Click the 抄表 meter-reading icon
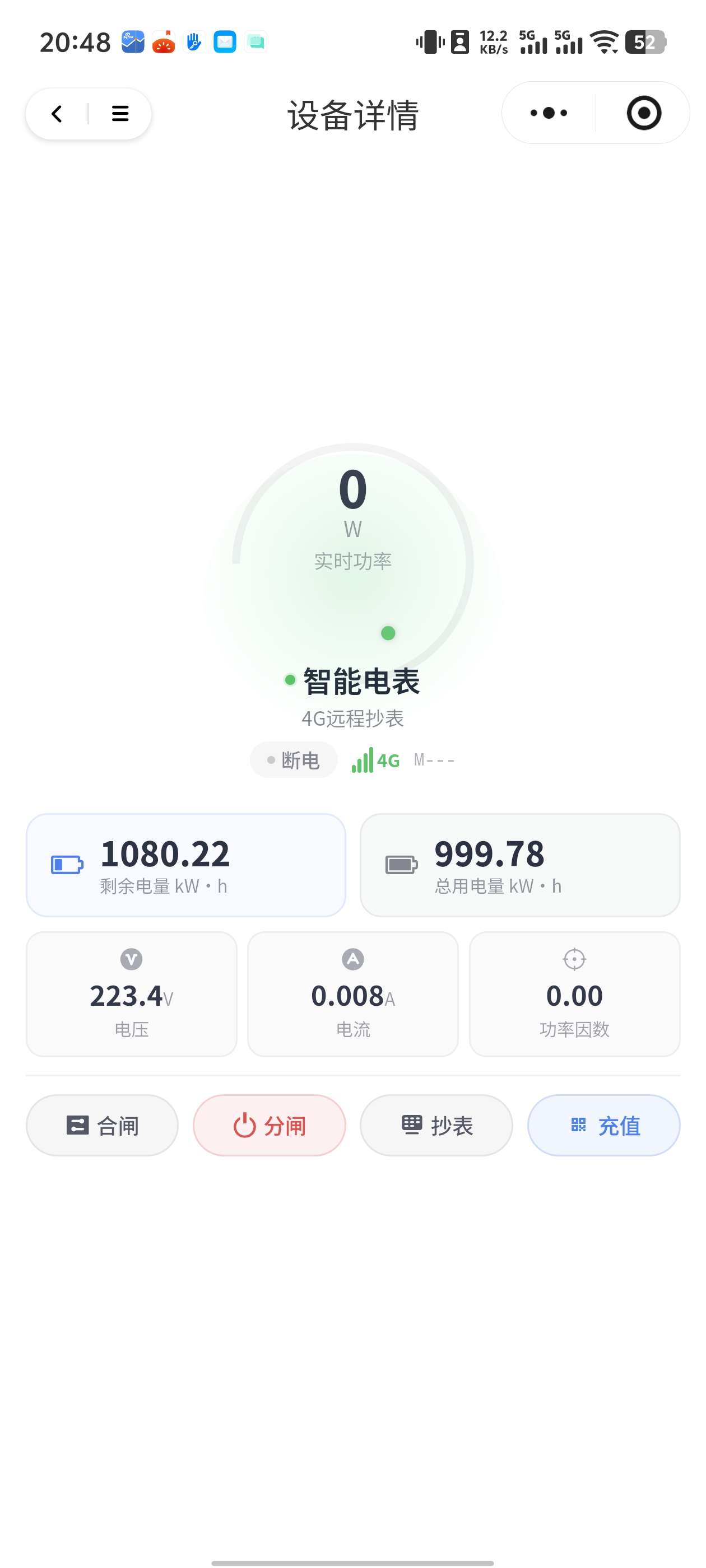This screenshot has height=1568, width=706. 412,1125
